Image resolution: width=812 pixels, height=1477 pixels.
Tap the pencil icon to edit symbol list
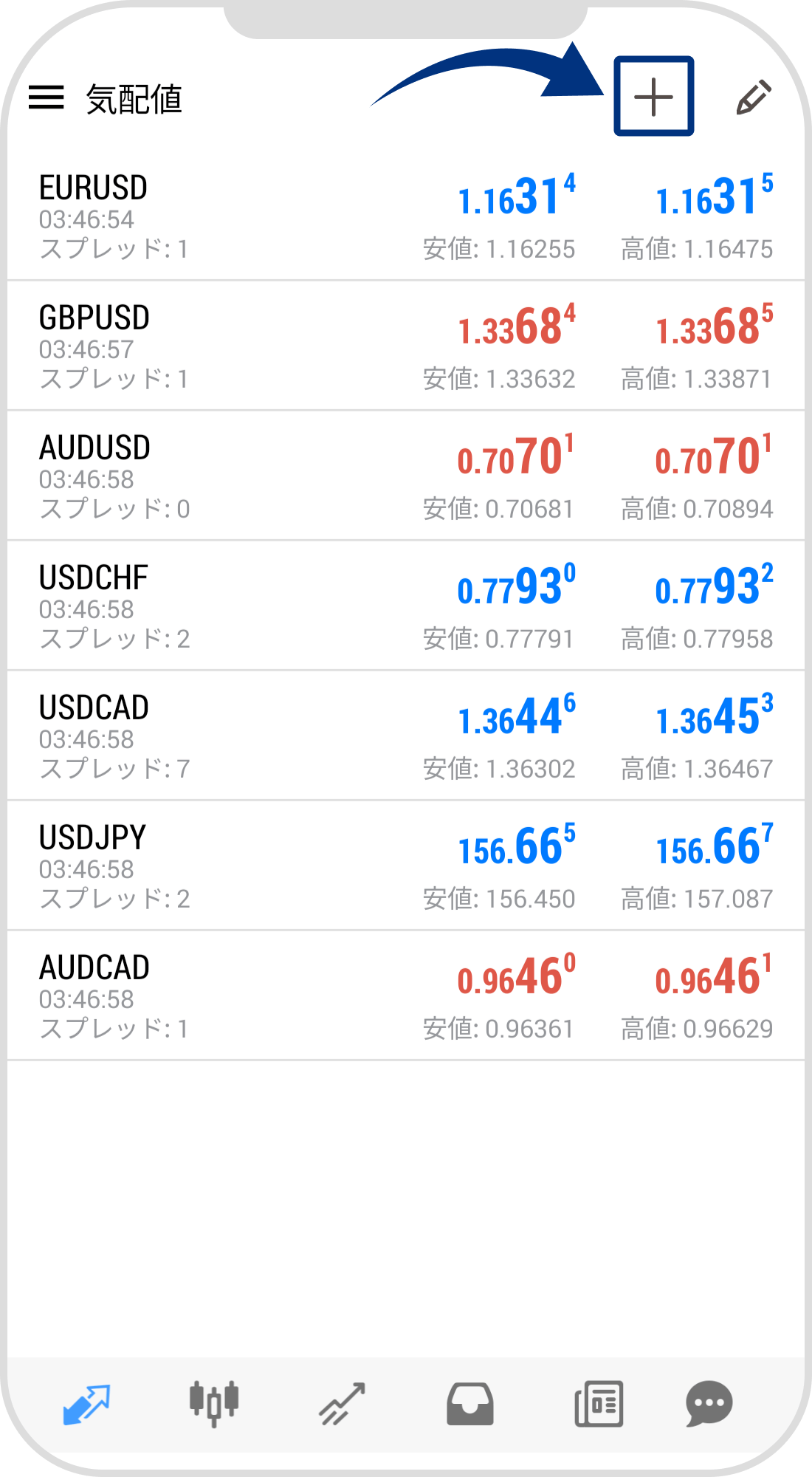[754, 97]
